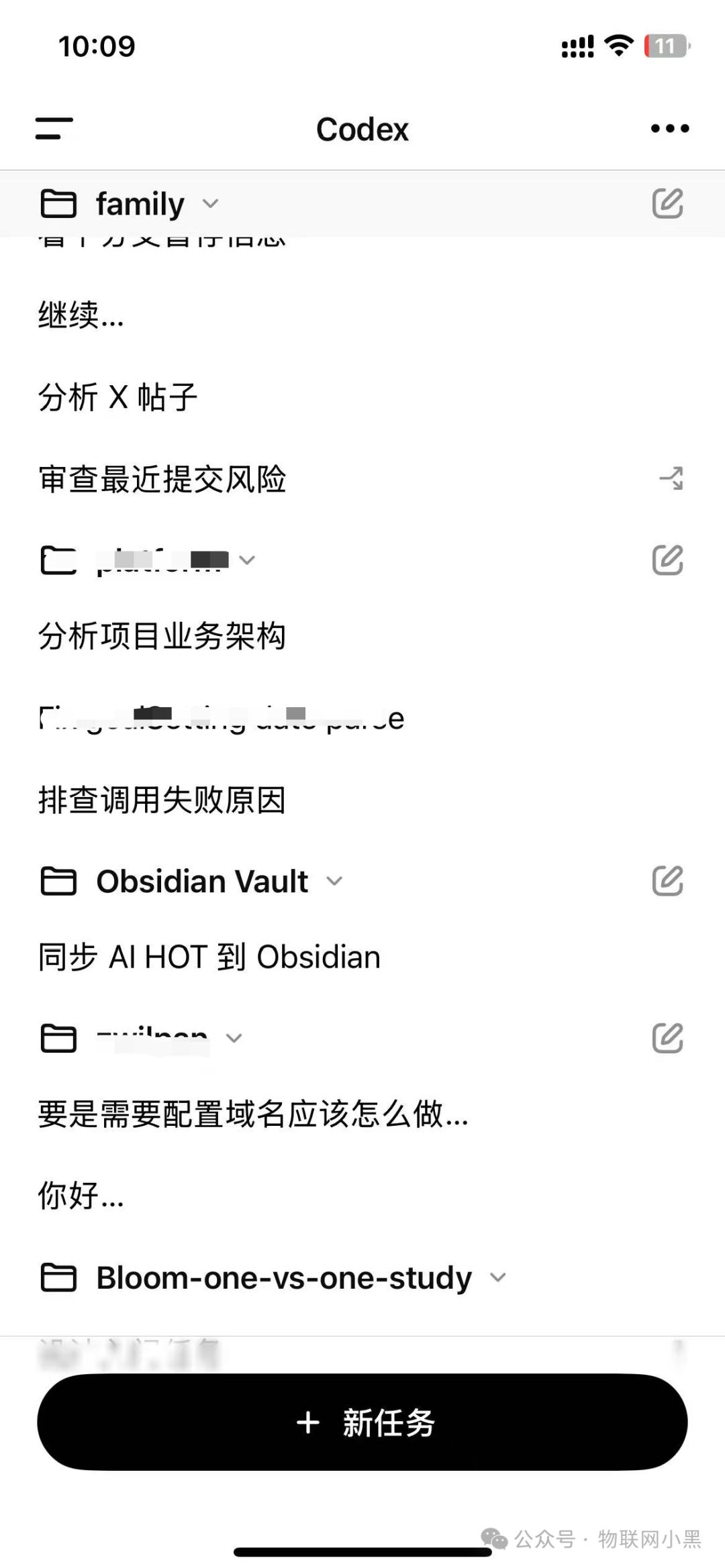This screenshot has height=1568, width=725.
Task: Collapse the Obsidian Vault folder
Action: 334,882
